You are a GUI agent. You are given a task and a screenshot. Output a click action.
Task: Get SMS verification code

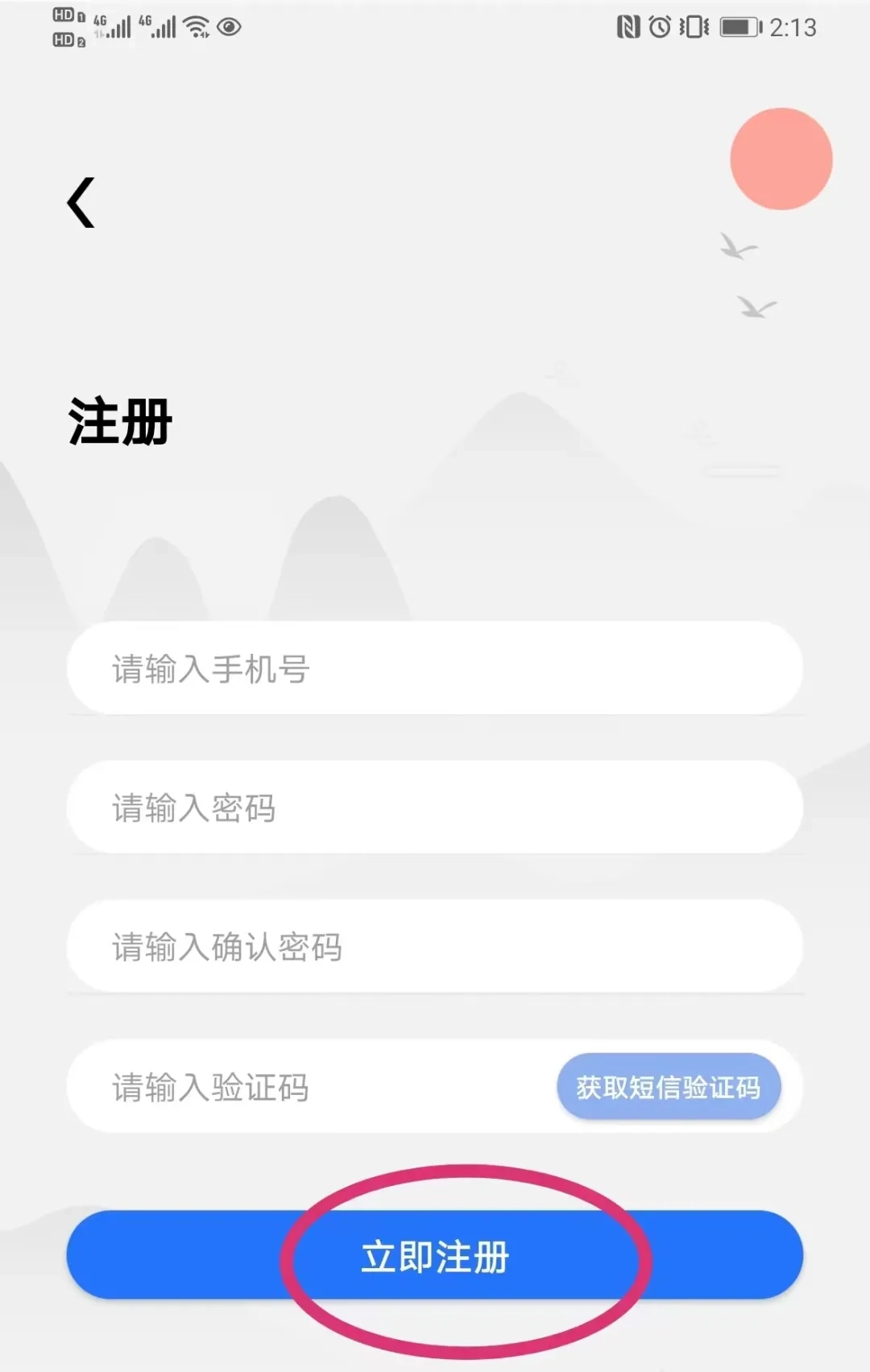click(669, 1087)
